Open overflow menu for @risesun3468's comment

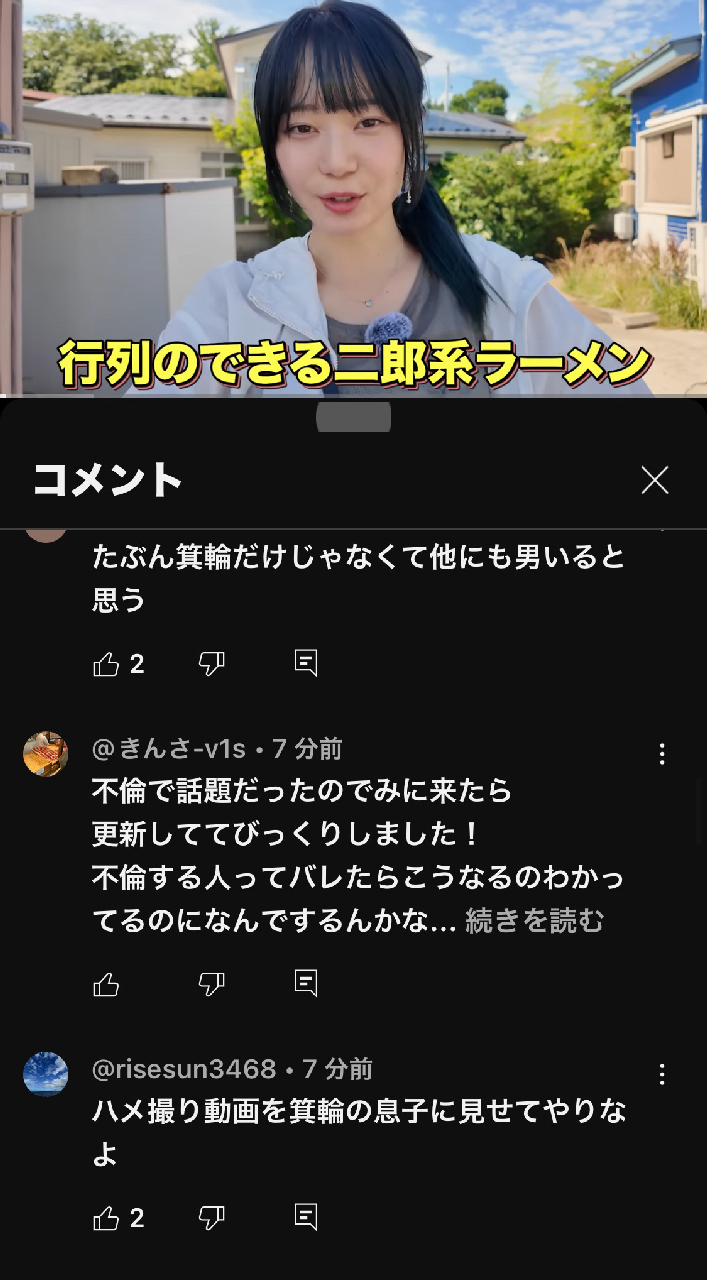[661, 1075]
